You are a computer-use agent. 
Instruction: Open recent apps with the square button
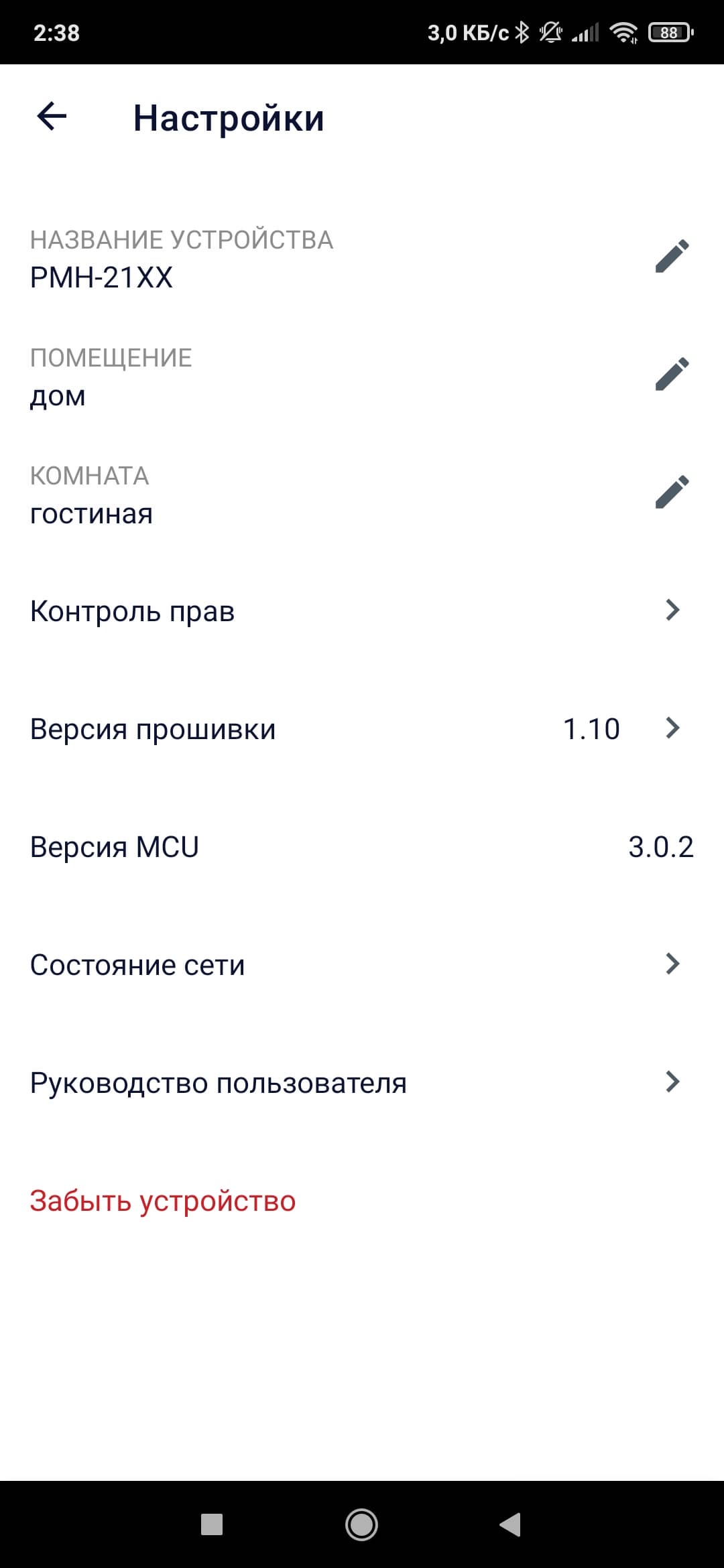pos(212,1524)
